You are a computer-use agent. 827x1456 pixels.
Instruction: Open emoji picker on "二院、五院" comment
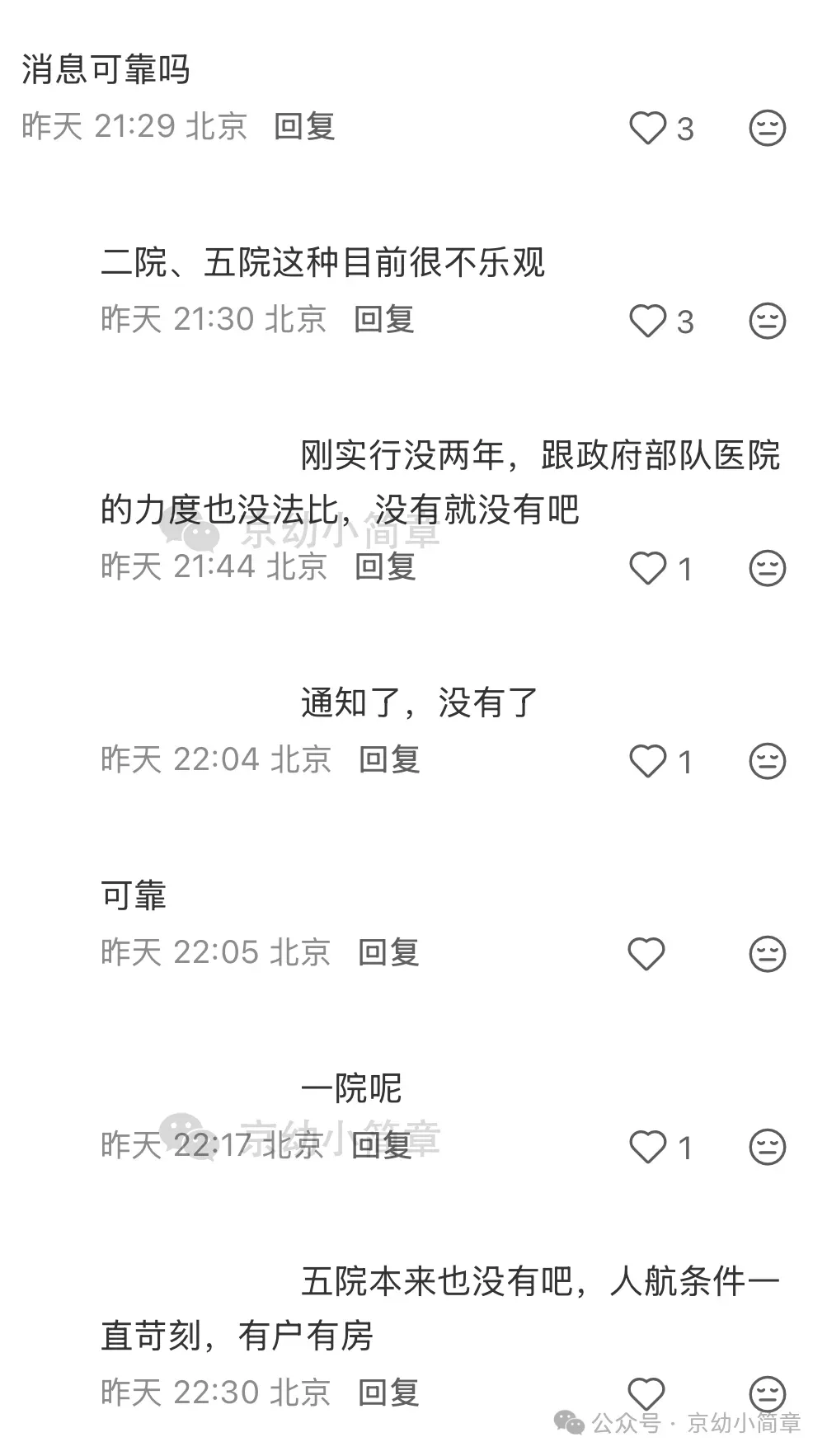coord(767,321)
